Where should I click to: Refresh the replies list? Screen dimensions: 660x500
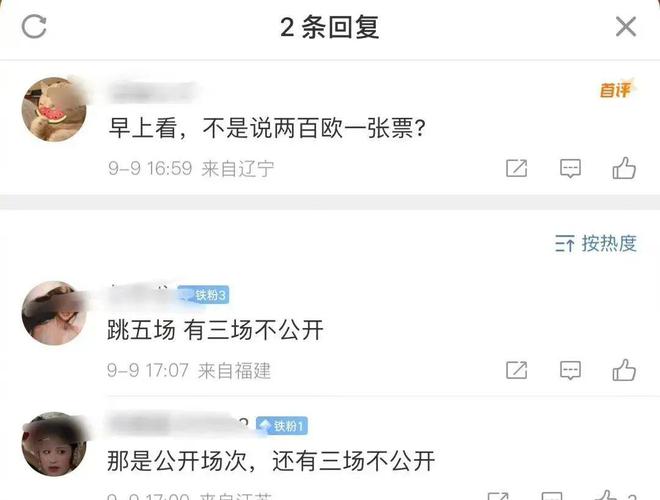click(x=35, y=27)
